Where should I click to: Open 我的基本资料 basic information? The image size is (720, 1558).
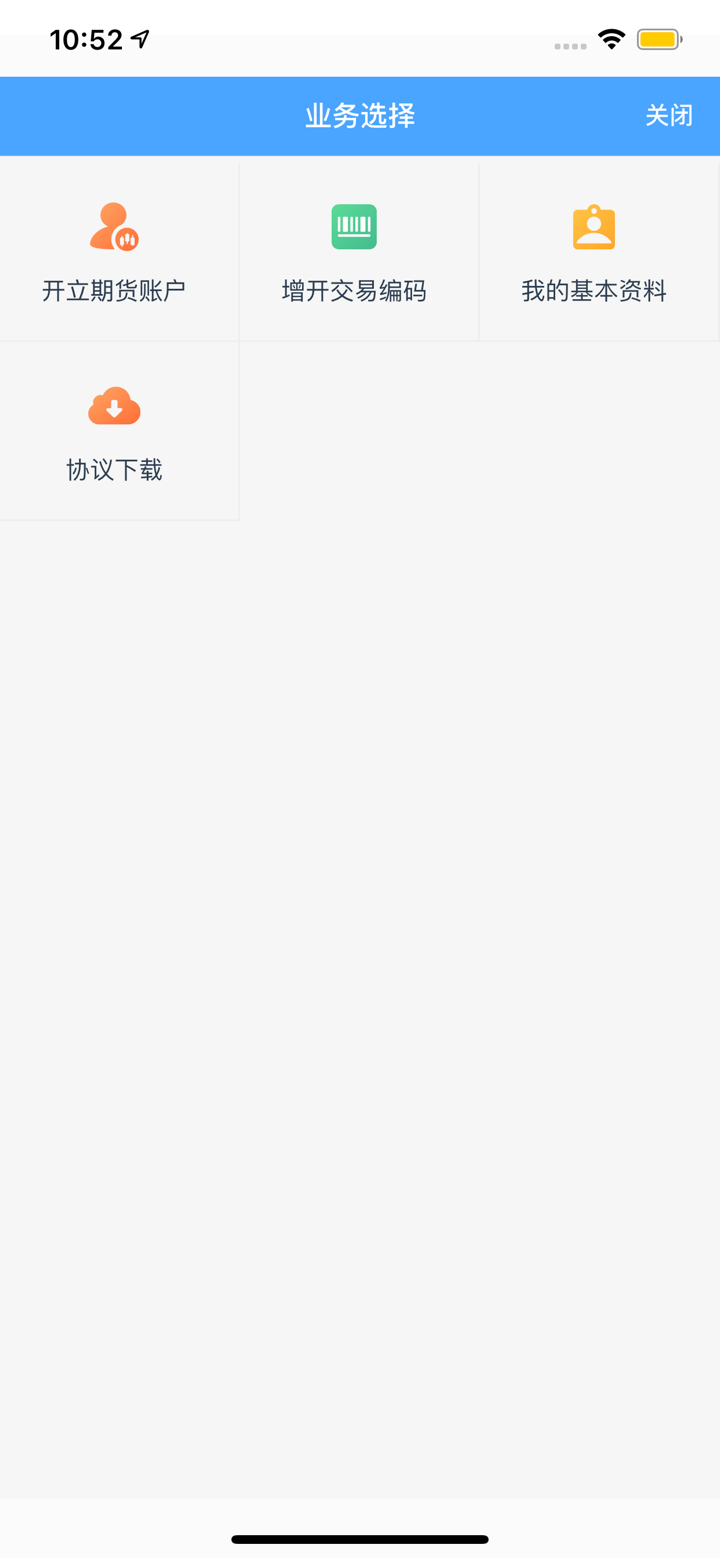[x=594, y=291]
